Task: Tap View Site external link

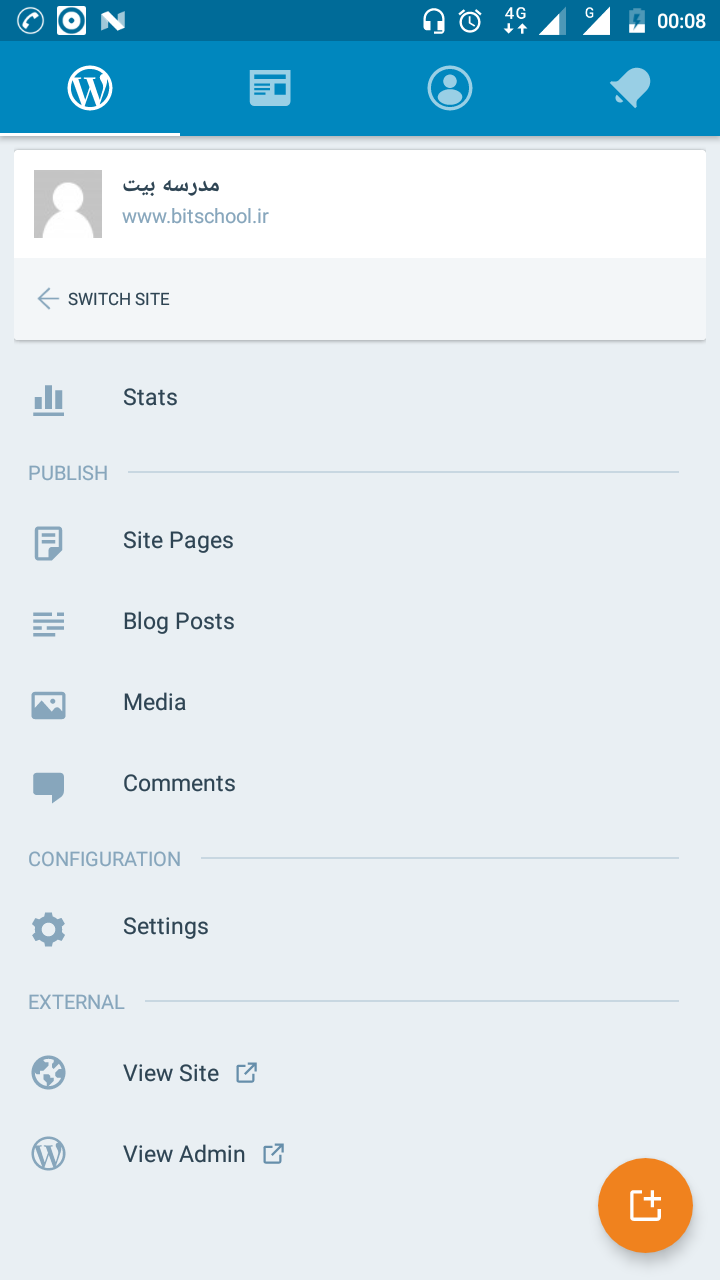Action: (360, 1073)
